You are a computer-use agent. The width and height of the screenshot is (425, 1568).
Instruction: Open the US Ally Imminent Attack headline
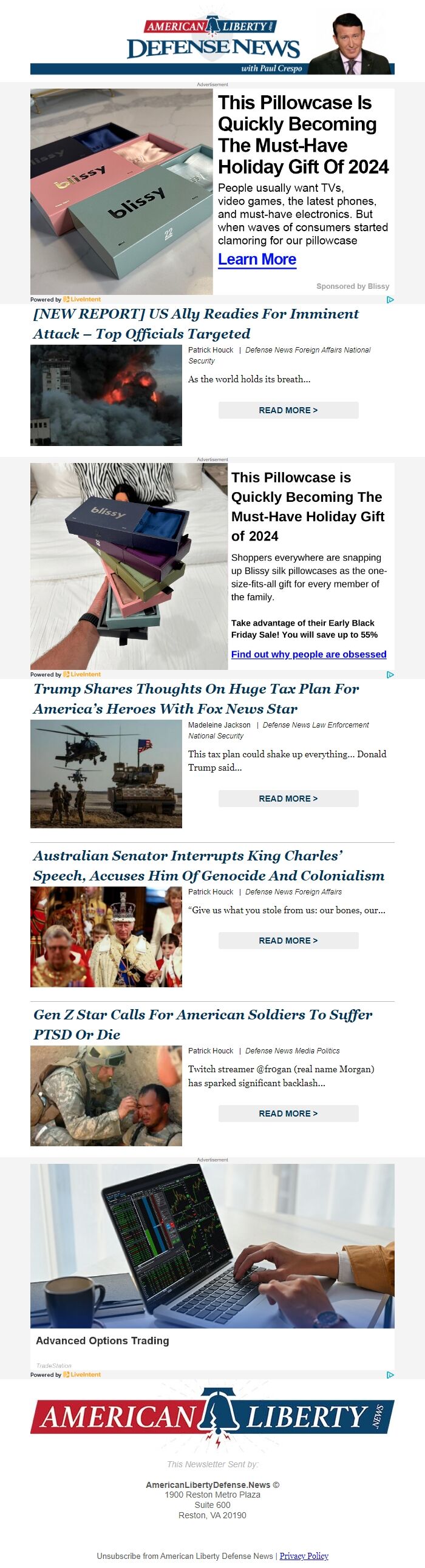point(196,324)
